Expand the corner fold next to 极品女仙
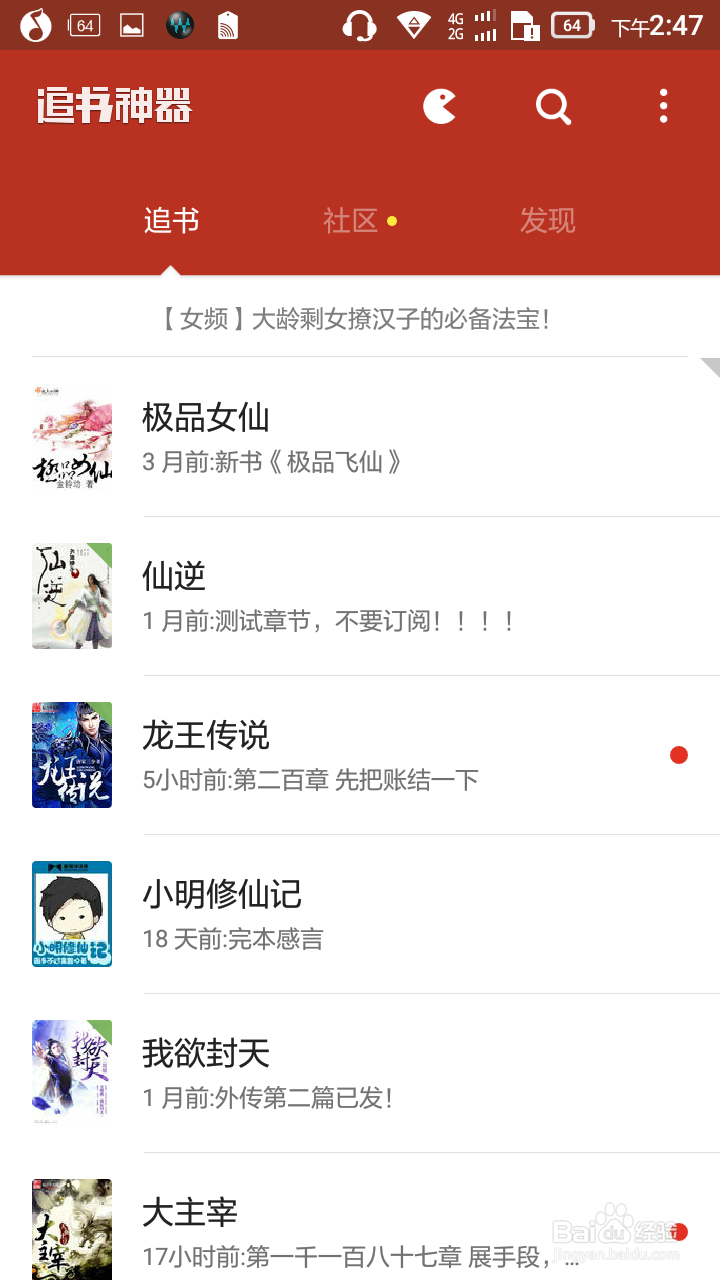This screenshot has height=1280, width=720. tap(711, 365)
